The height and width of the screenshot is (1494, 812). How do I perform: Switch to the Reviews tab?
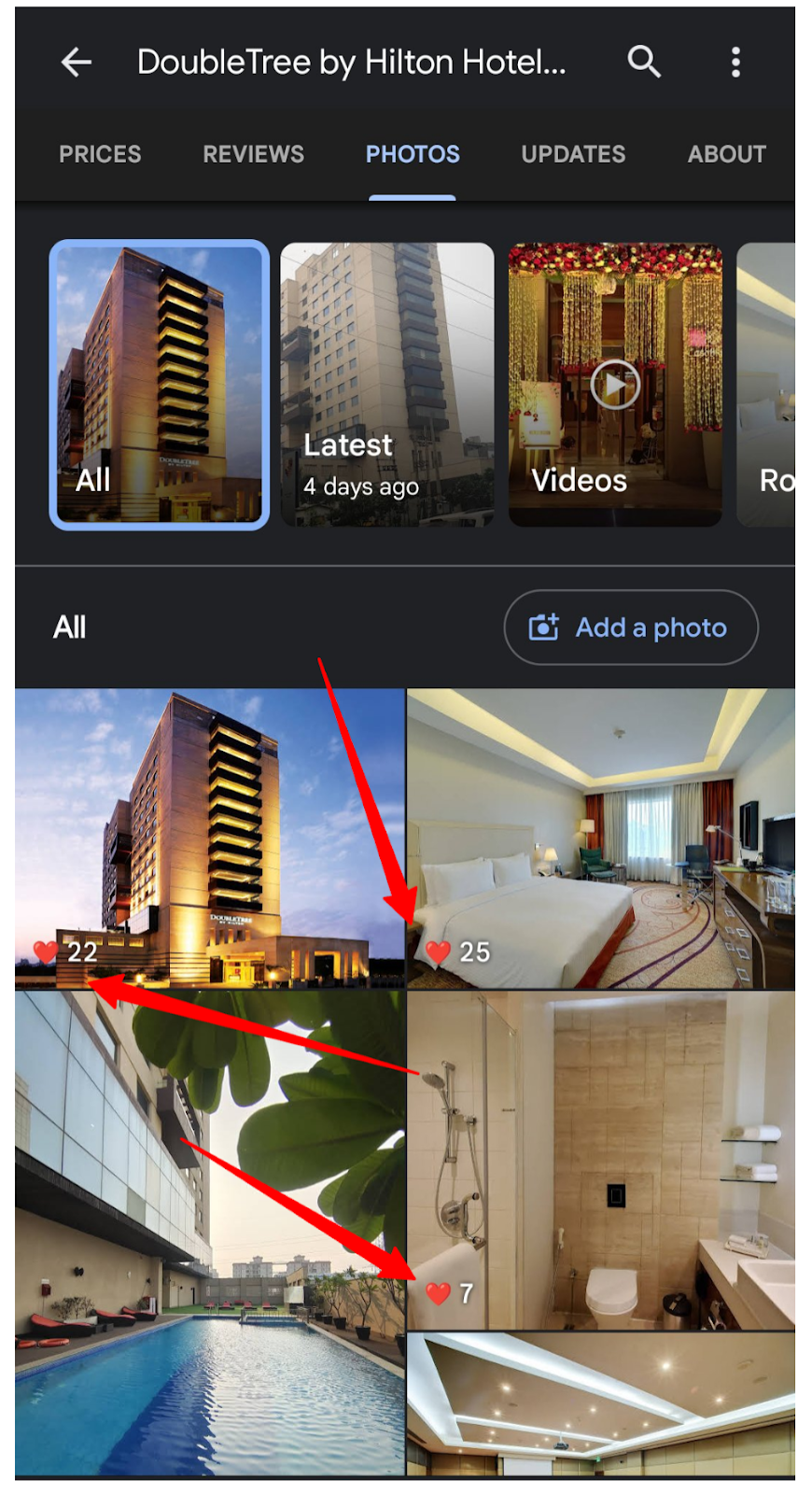coord(253,154)
